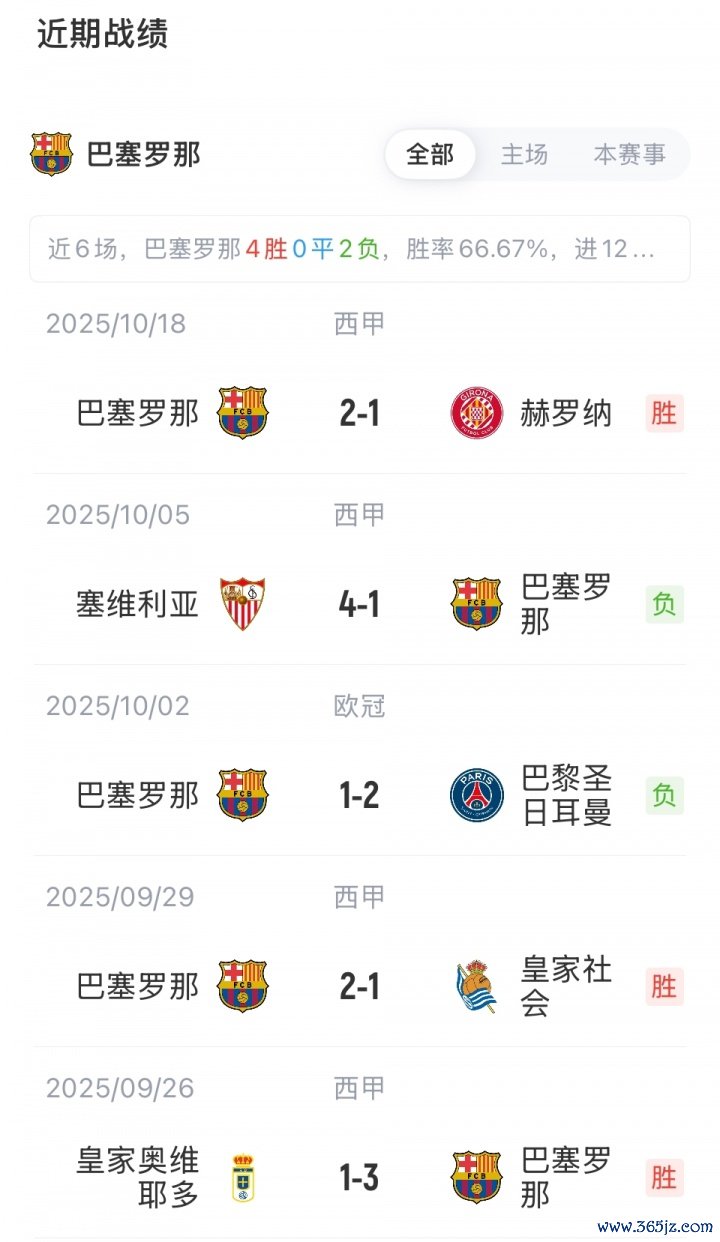Open the 巴塞罗那 vs 皇家社会 2-1 match
Viewport: 720px width, 1242px height.
(x=360, y=987)
